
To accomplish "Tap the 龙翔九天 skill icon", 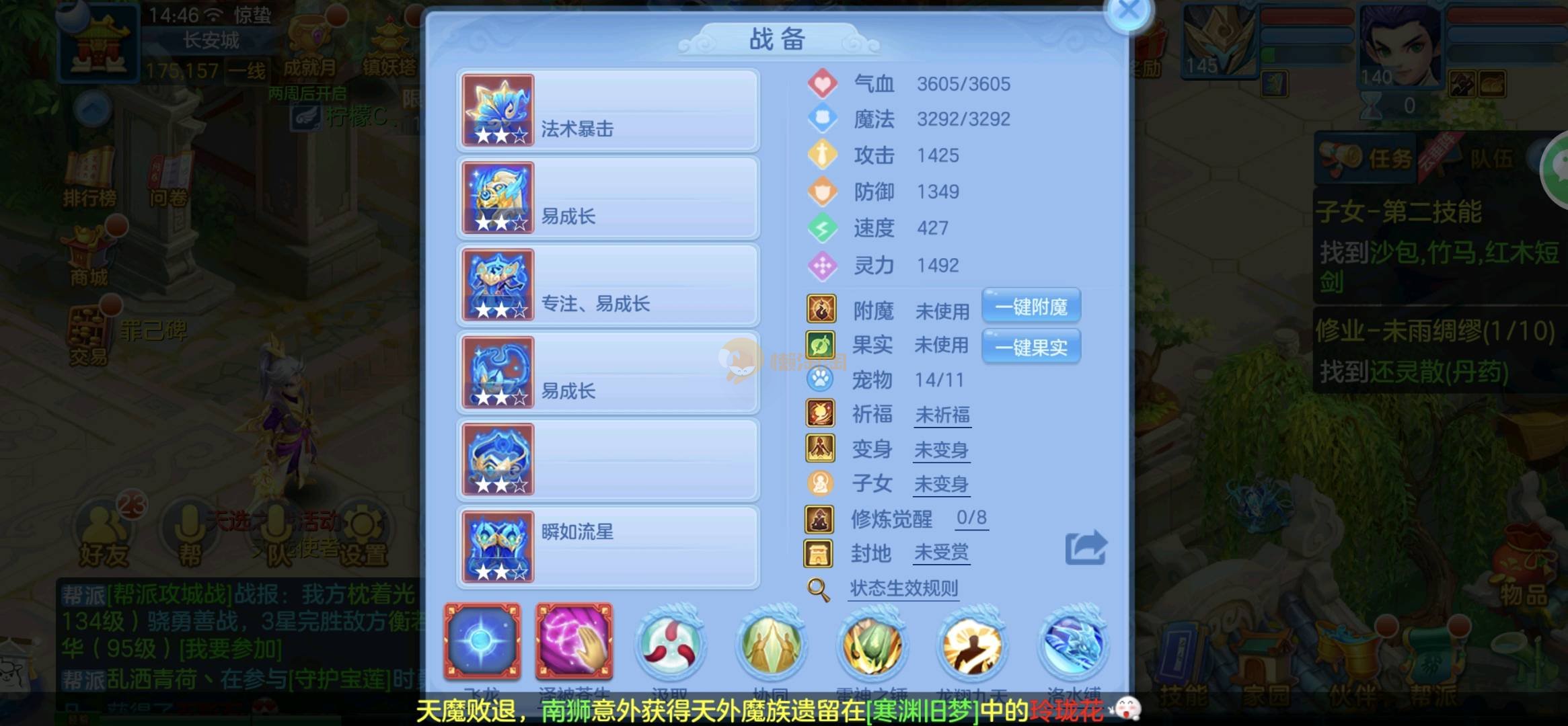I will coord(972,644).
